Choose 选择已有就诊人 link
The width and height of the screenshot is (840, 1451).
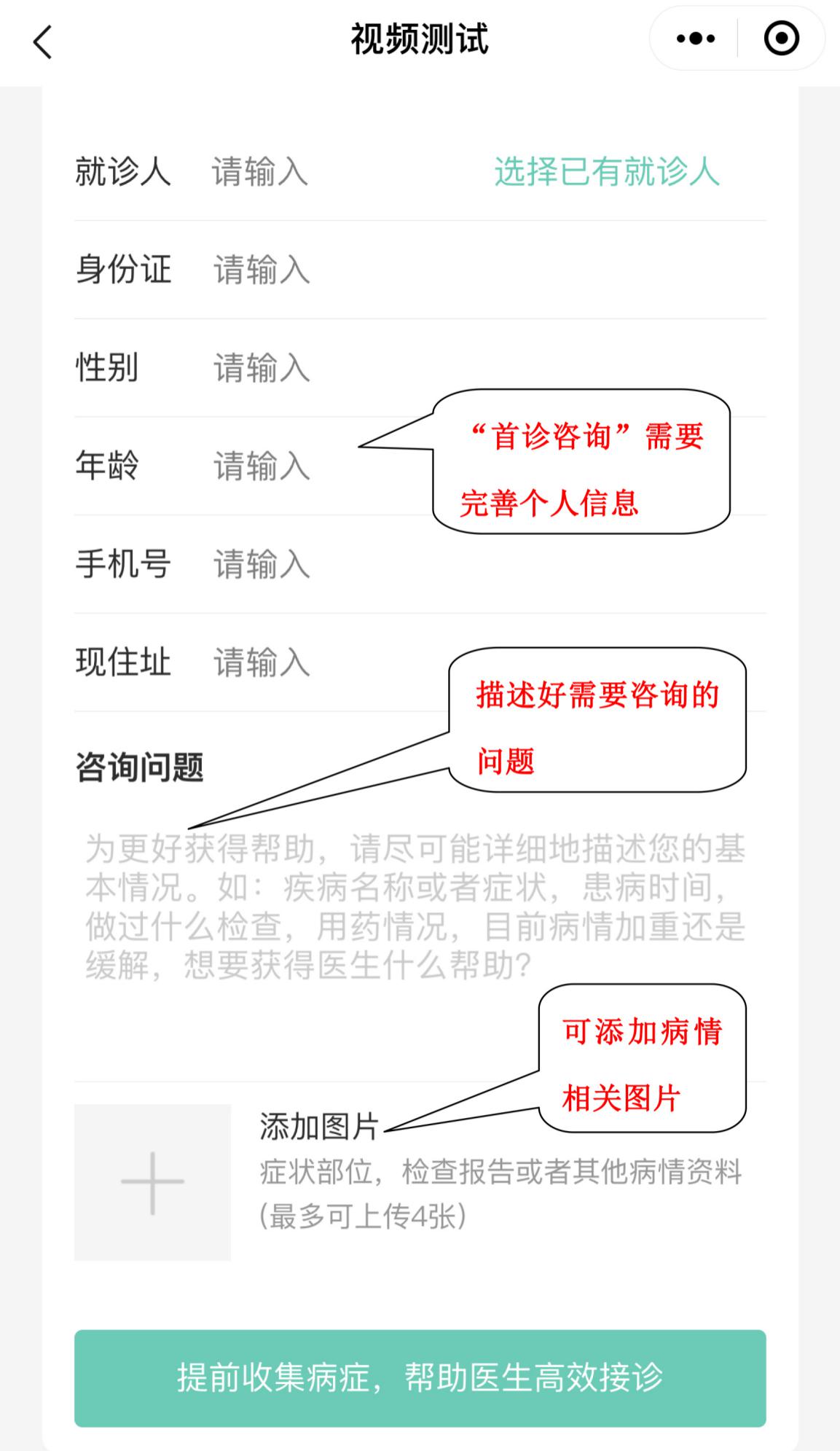tap(606, 173)
